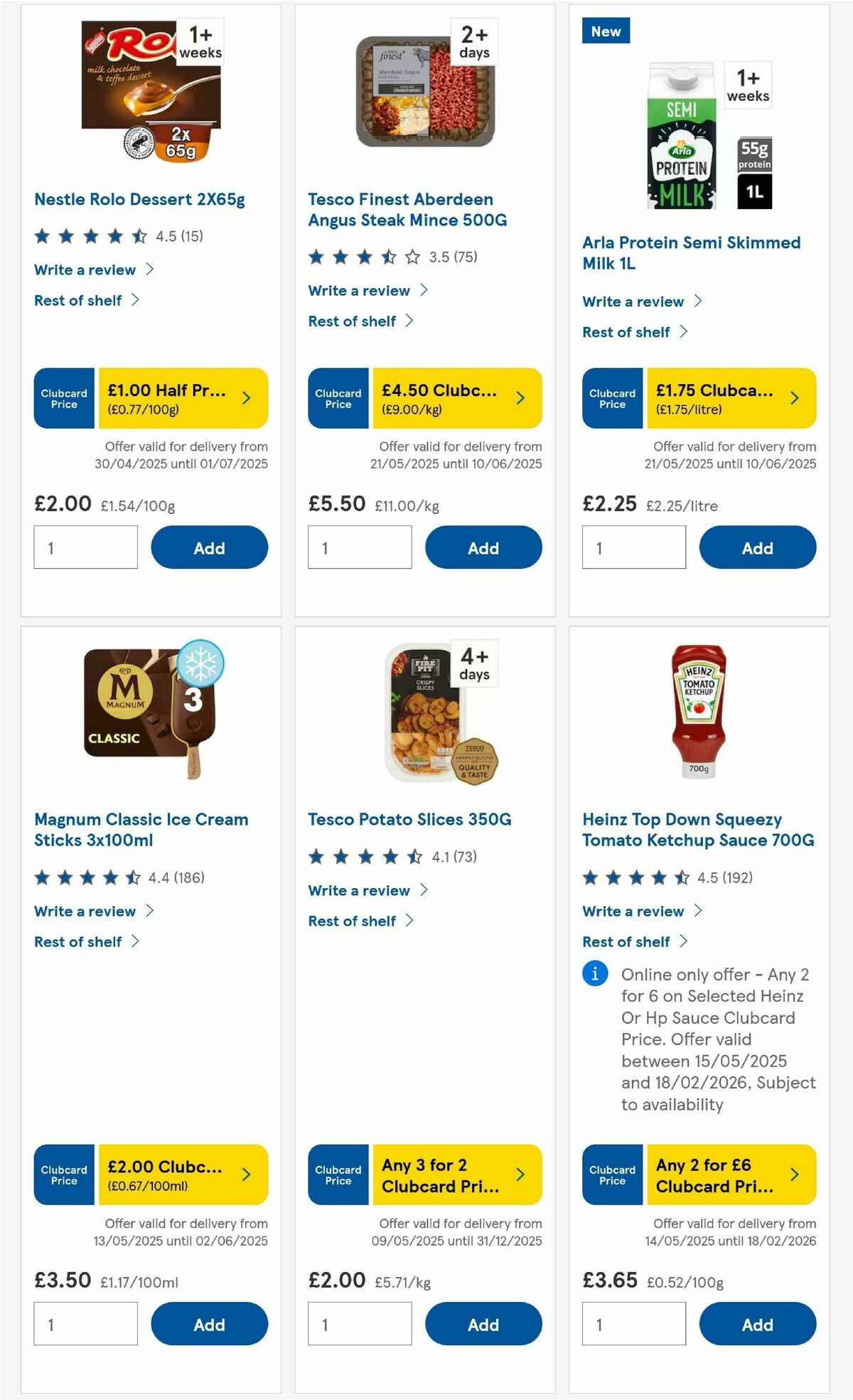Click the 3.5 star rating on Aberdeen Angus mince
The image size is (853, 1400).
tap(363, 257)
